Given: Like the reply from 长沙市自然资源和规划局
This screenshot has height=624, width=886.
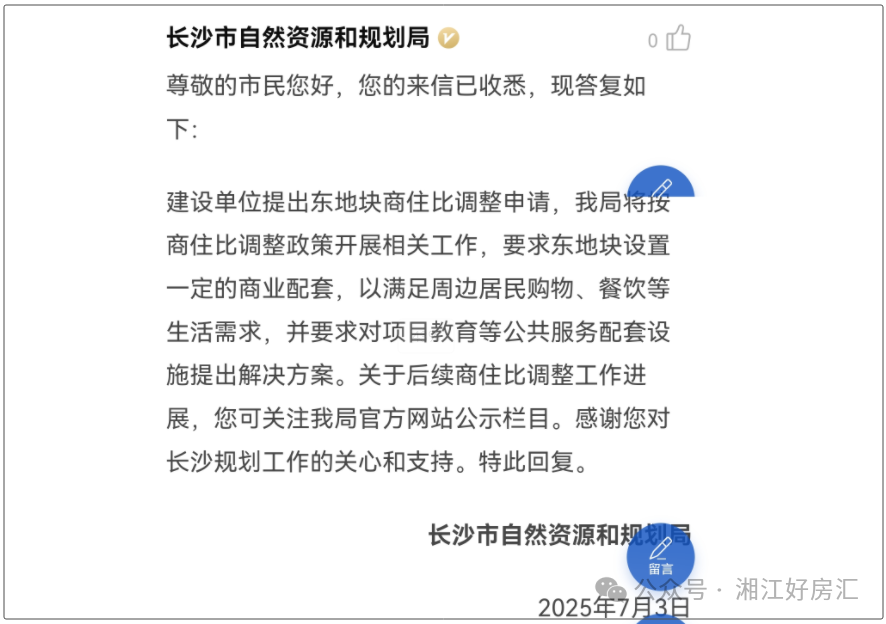Looking at the screenshot, I should click(x=679, y=39).
